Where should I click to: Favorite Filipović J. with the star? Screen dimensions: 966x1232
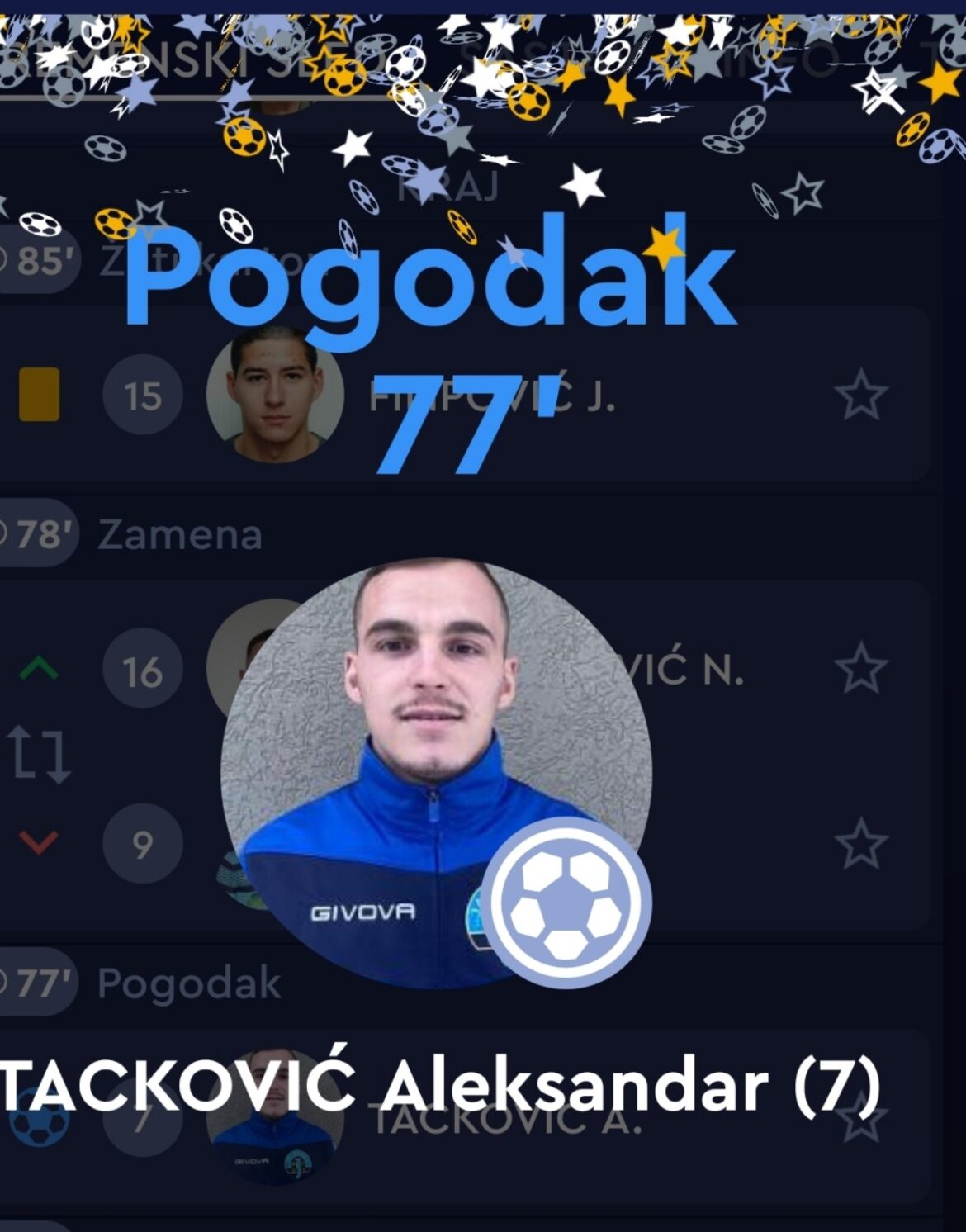point(860,395)
